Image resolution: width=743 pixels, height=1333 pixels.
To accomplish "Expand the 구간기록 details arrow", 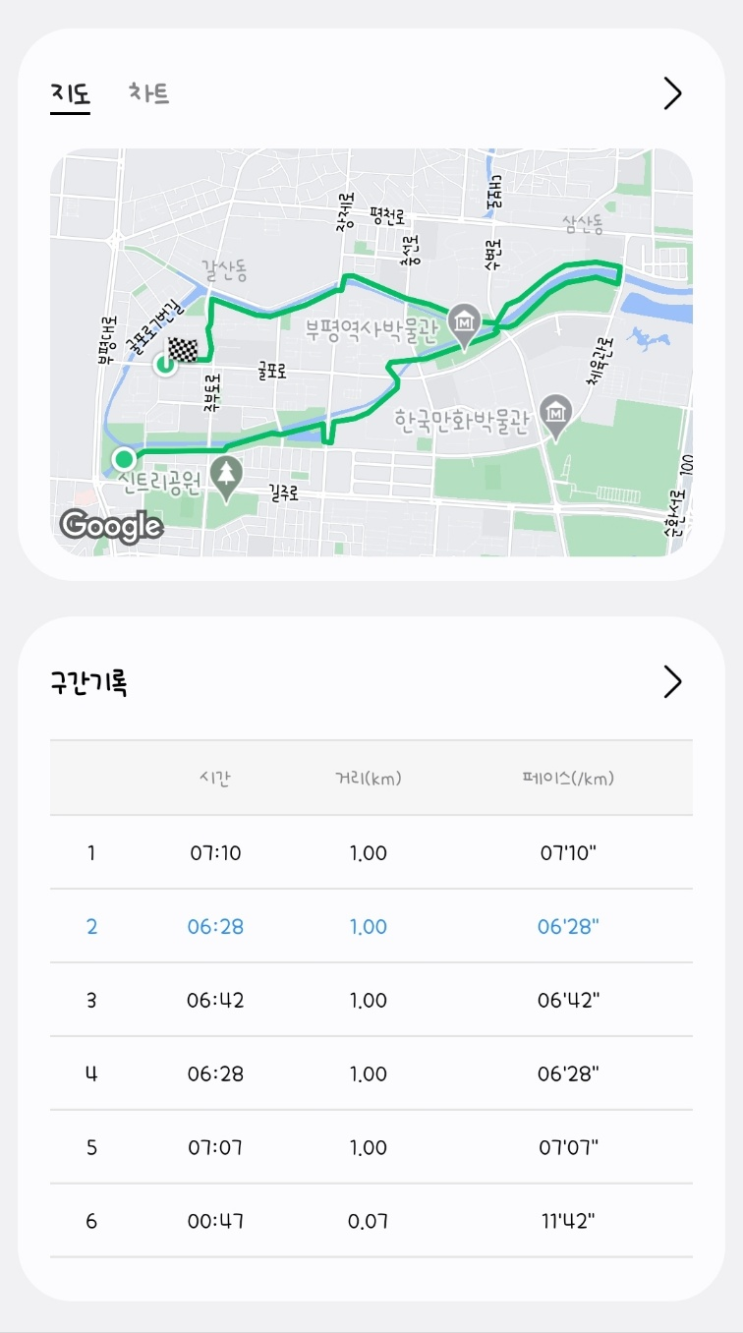I will (673, 682).
